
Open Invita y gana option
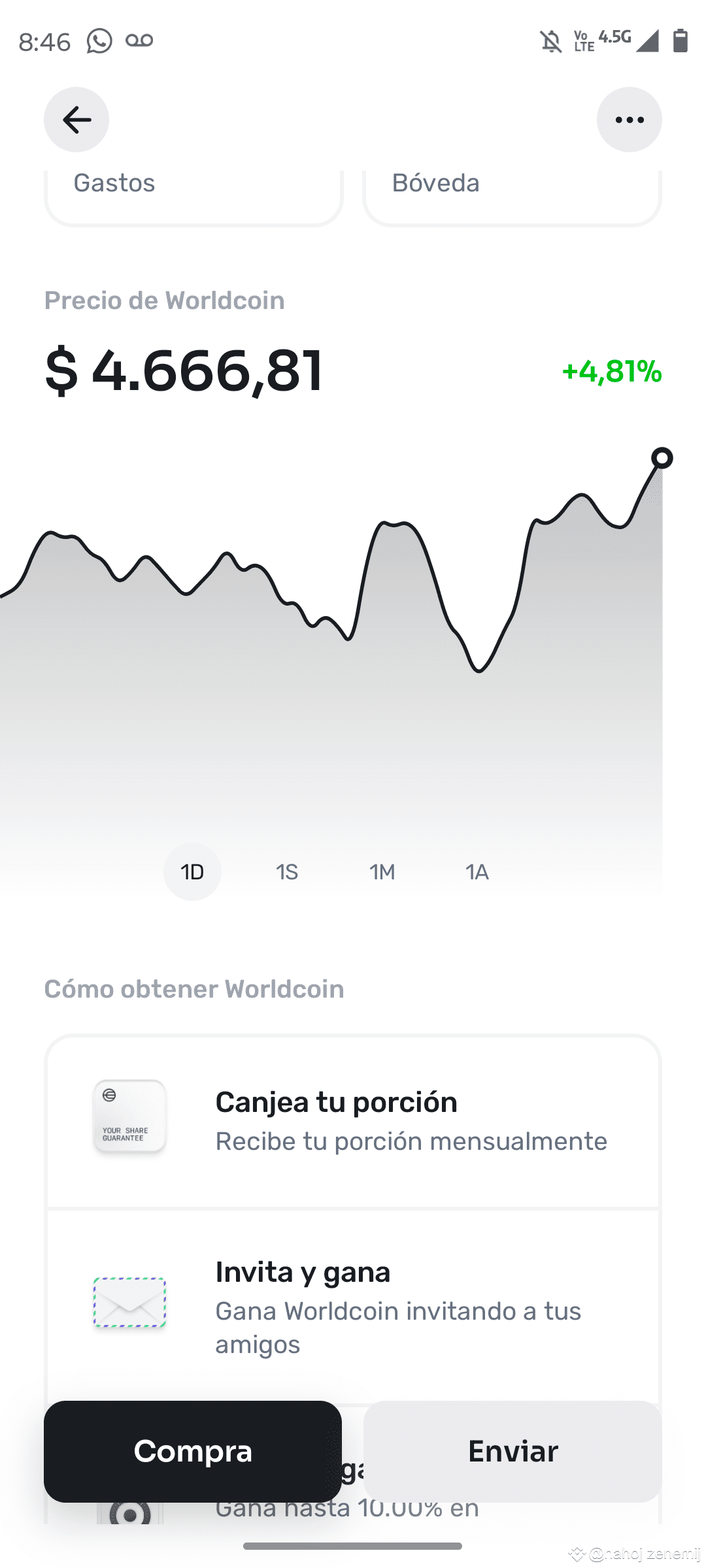point(353,1305)
